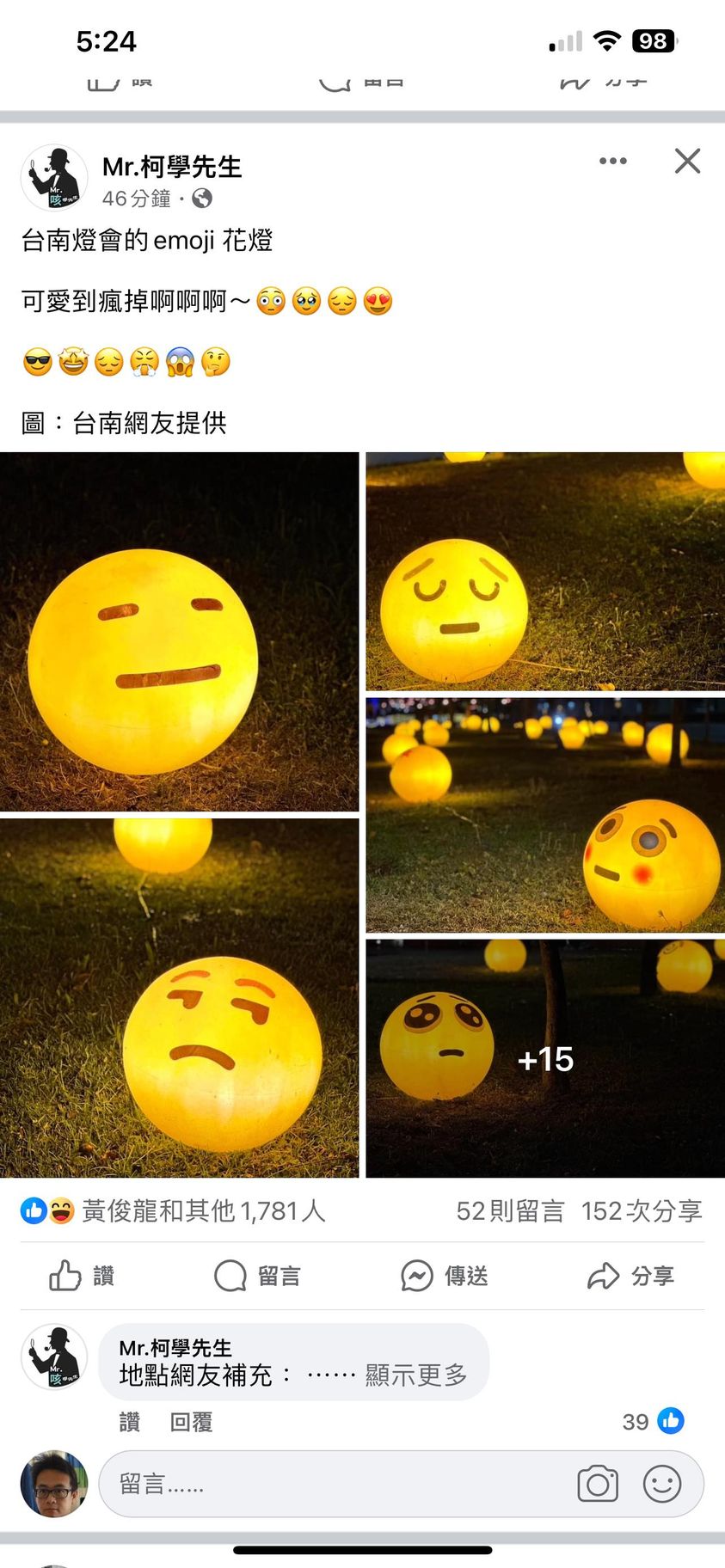Image resolution: width=725 pixels, height=1568 pixels.
Task: View the +15 more photos tile
Action: pyautogui.click(x=544, y=1058)
